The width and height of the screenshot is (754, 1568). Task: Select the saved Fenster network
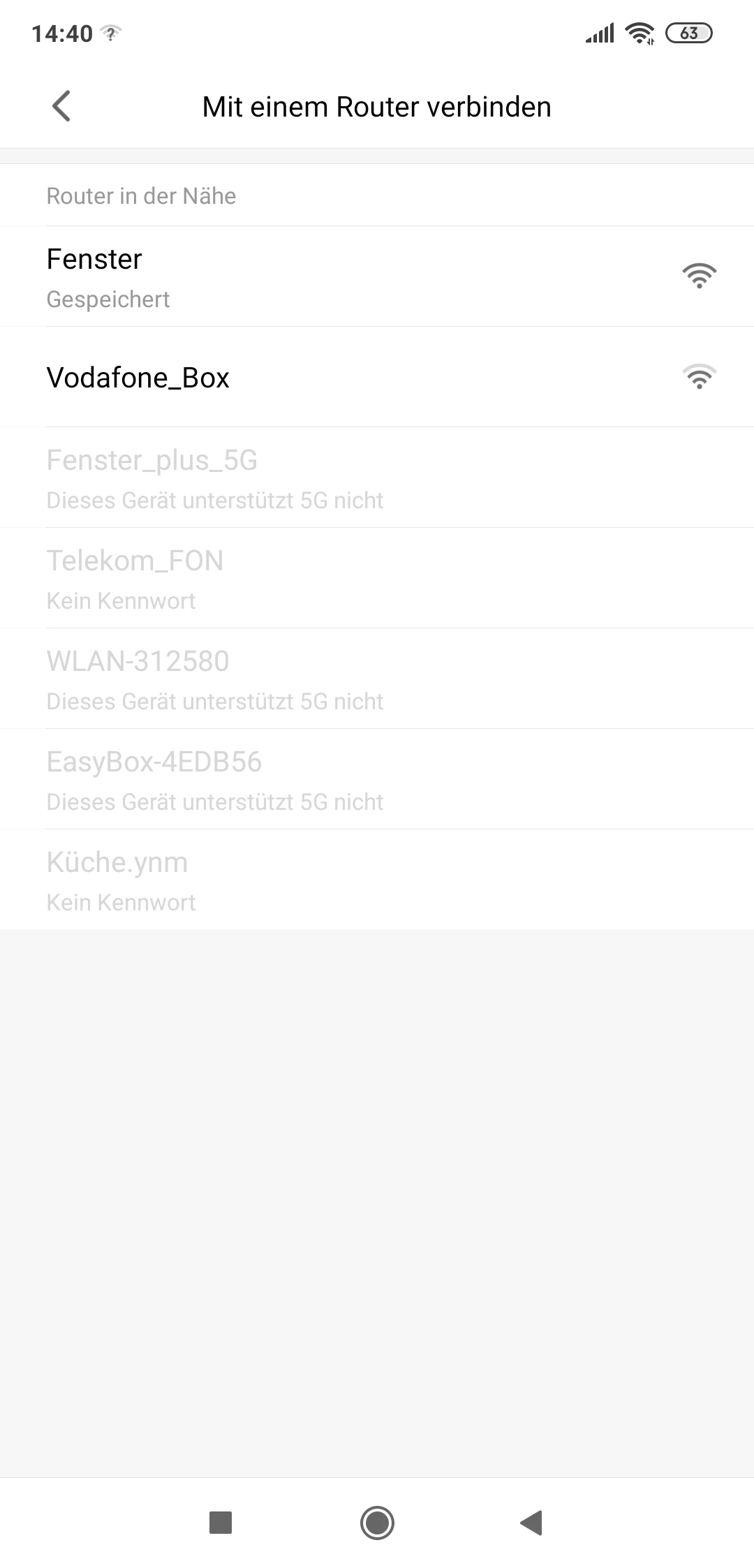[x=377, y=276]
